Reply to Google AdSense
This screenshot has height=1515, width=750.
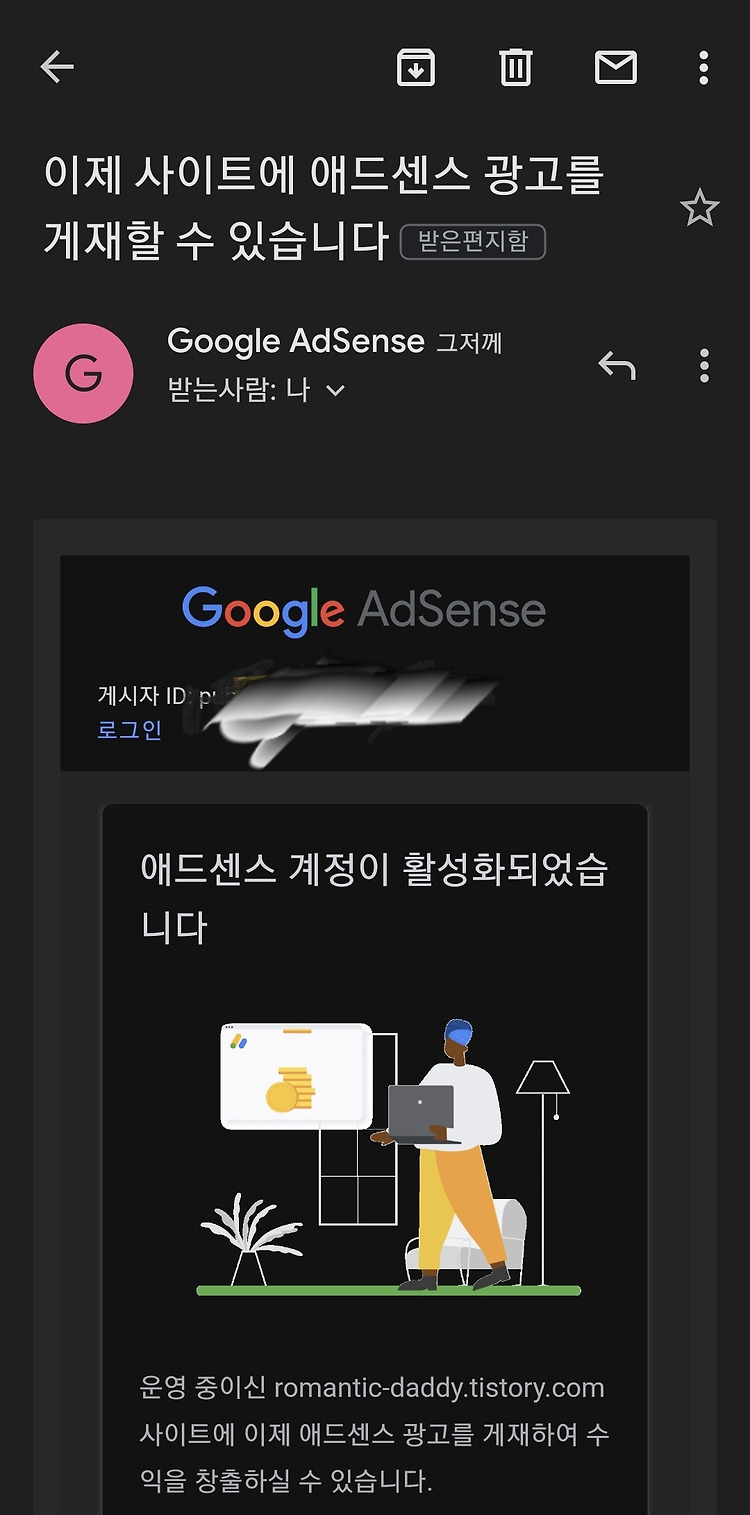(617, 366)
